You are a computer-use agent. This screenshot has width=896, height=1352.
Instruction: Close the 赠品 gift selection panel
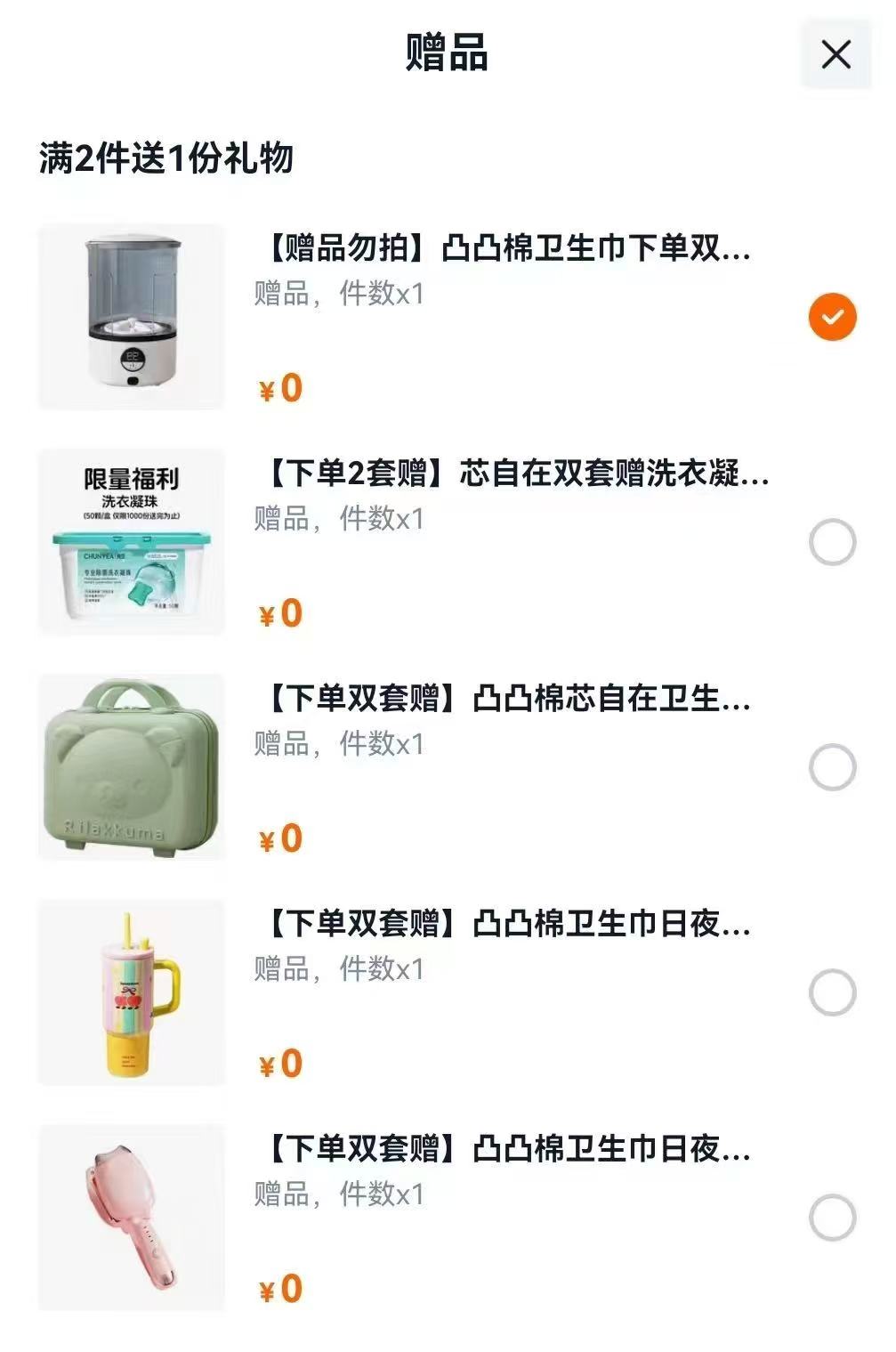[835, 55]
